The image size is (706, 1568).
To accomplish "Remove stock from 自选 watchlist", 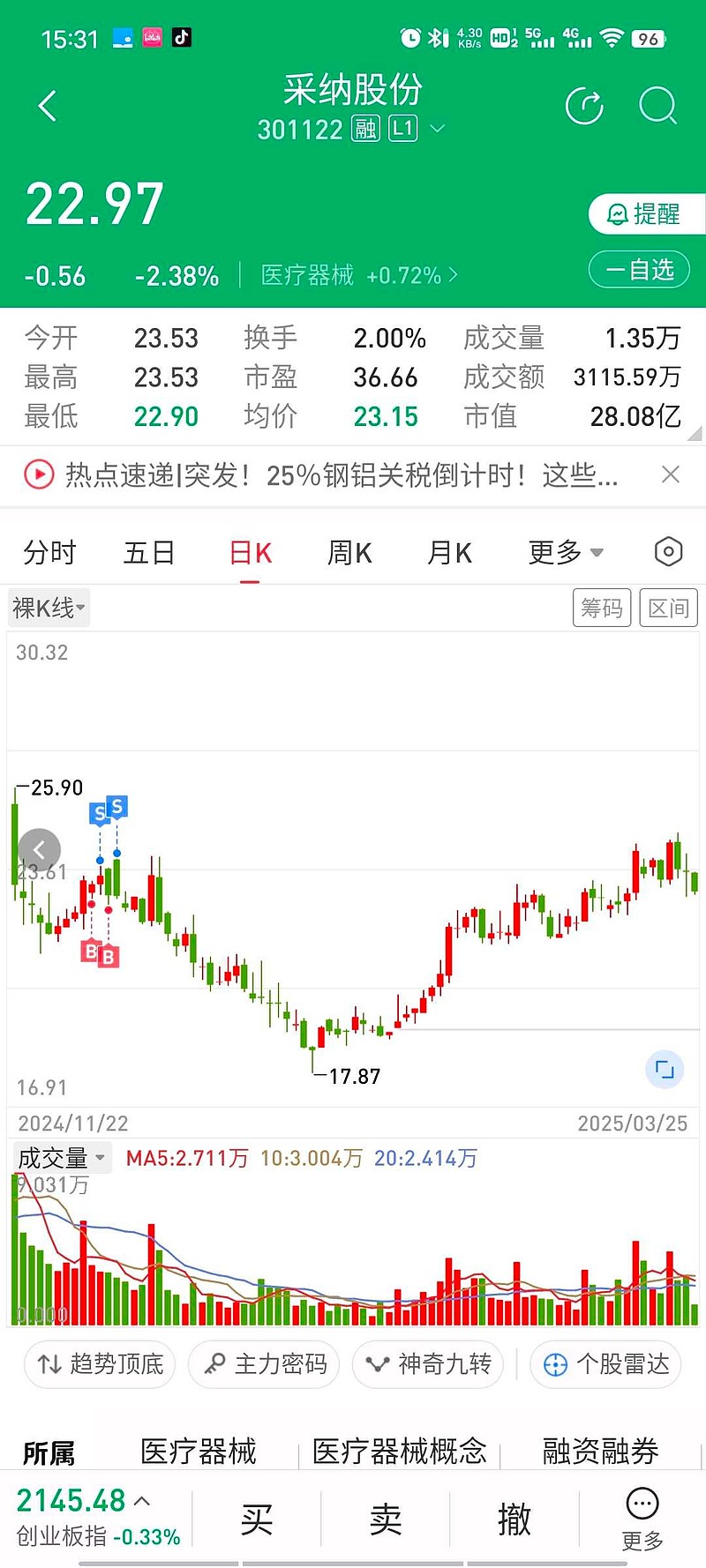I will coord(640,270).
